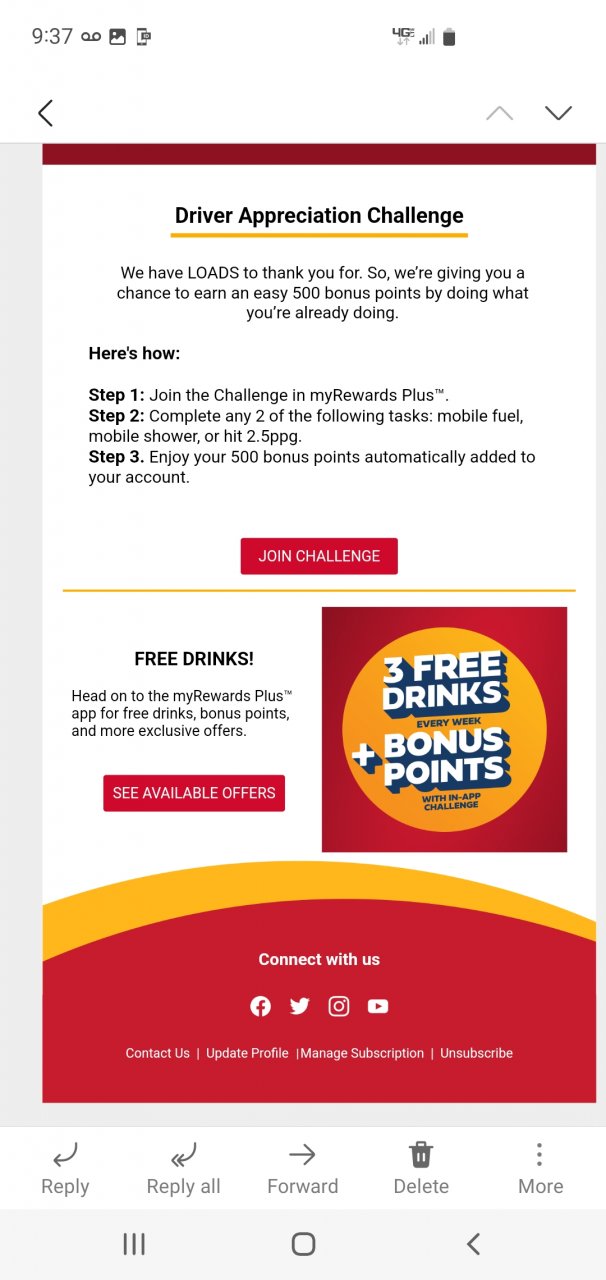Reply to this email

[x=65, y=1168]
